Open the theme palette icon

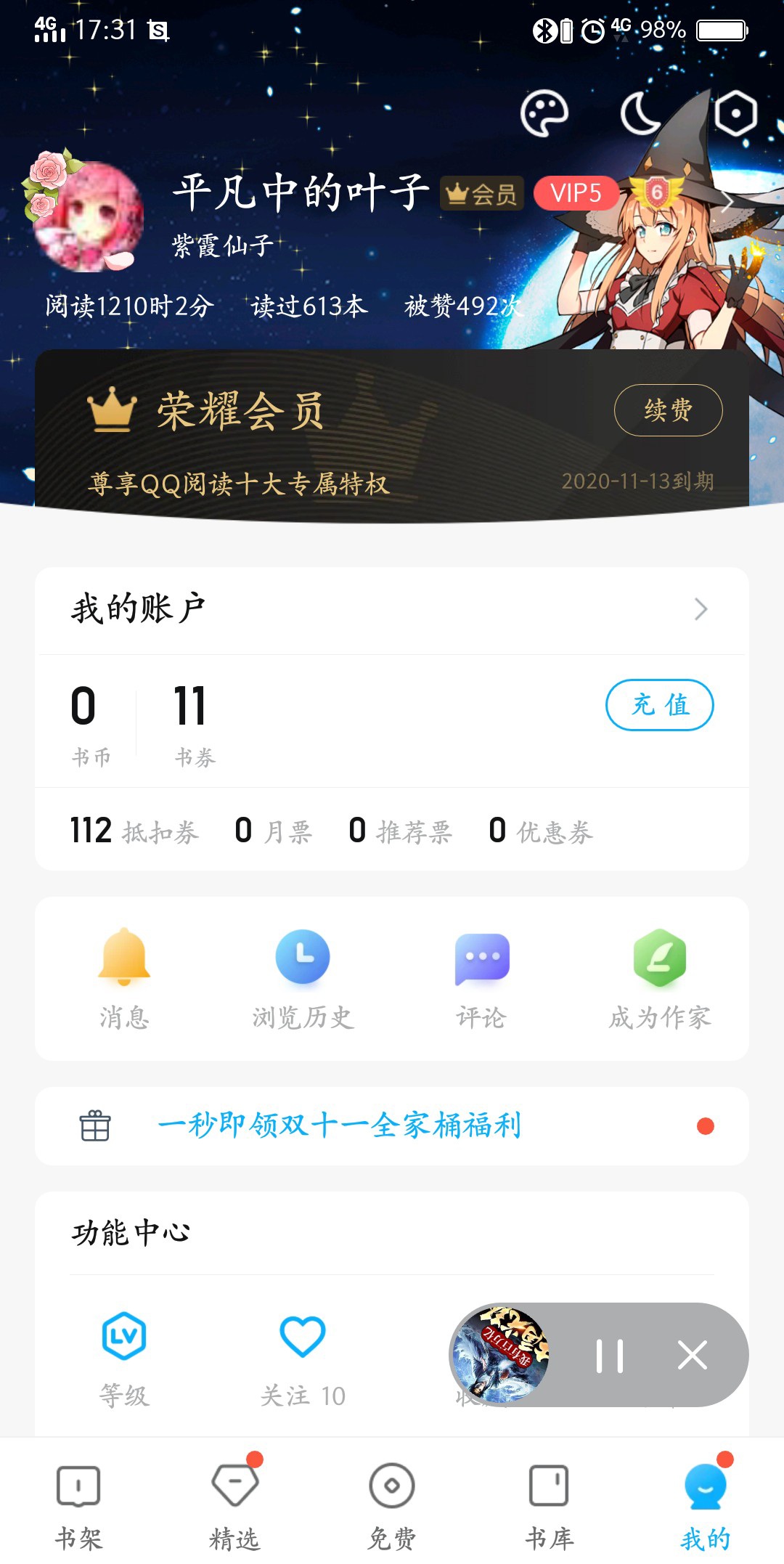point(544,113)
